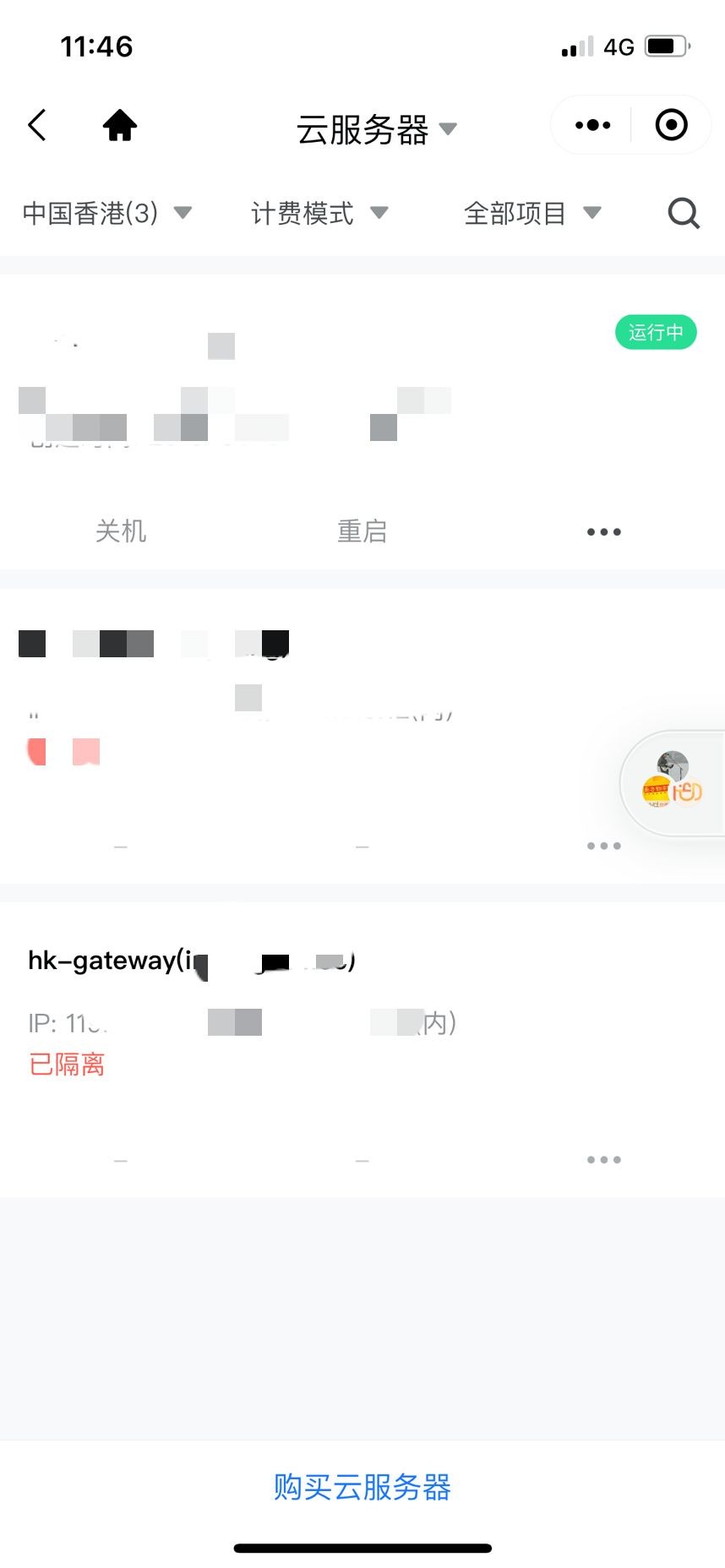This screenshot has width=725, height=1568.
Task: Open the 中国香港(3) region filter
Action: click(106, 213)
